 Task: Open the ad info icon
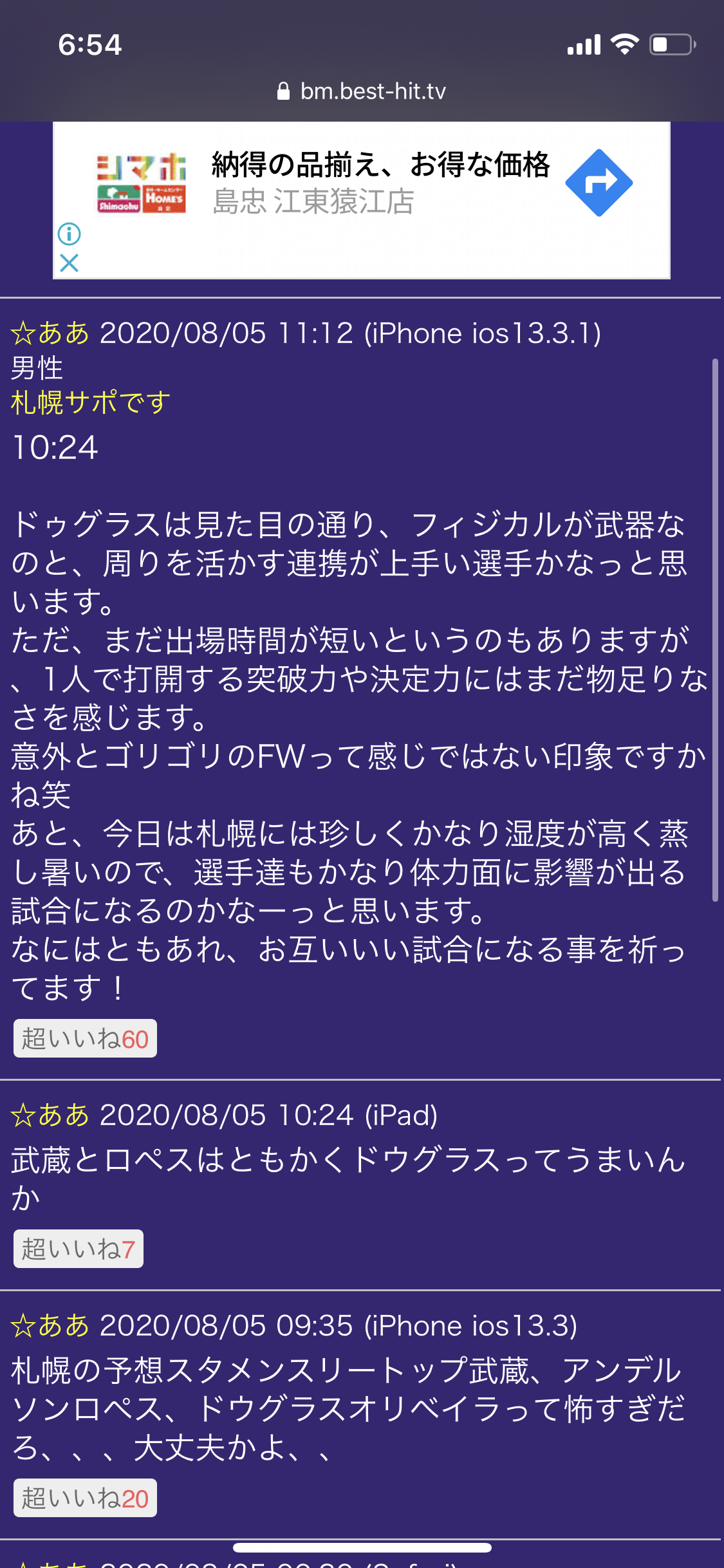(69, 234)
